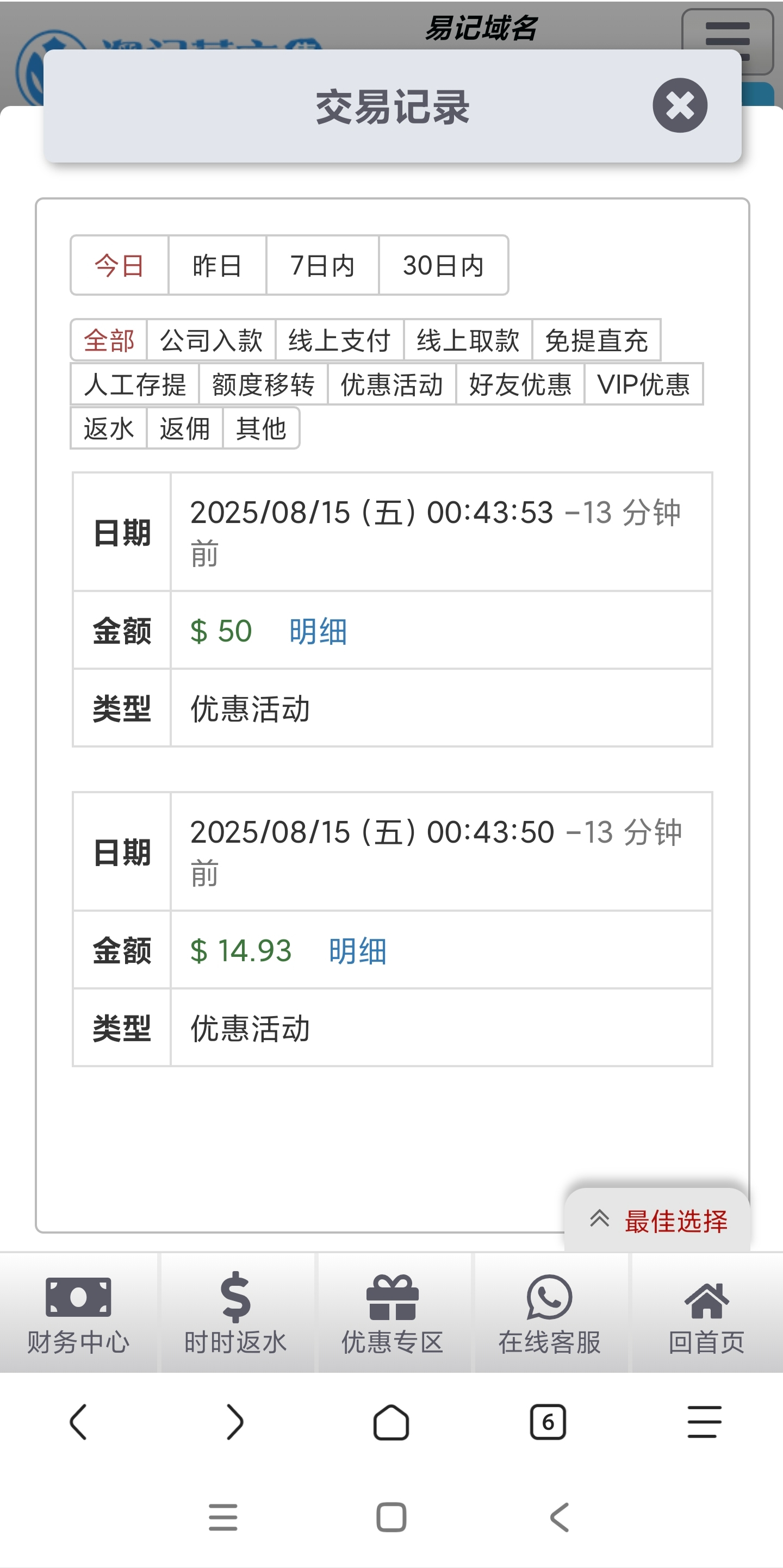Screen dimensions: 783x1568
Task: Contact 在线客服 support
Action: click(549, 1312)
